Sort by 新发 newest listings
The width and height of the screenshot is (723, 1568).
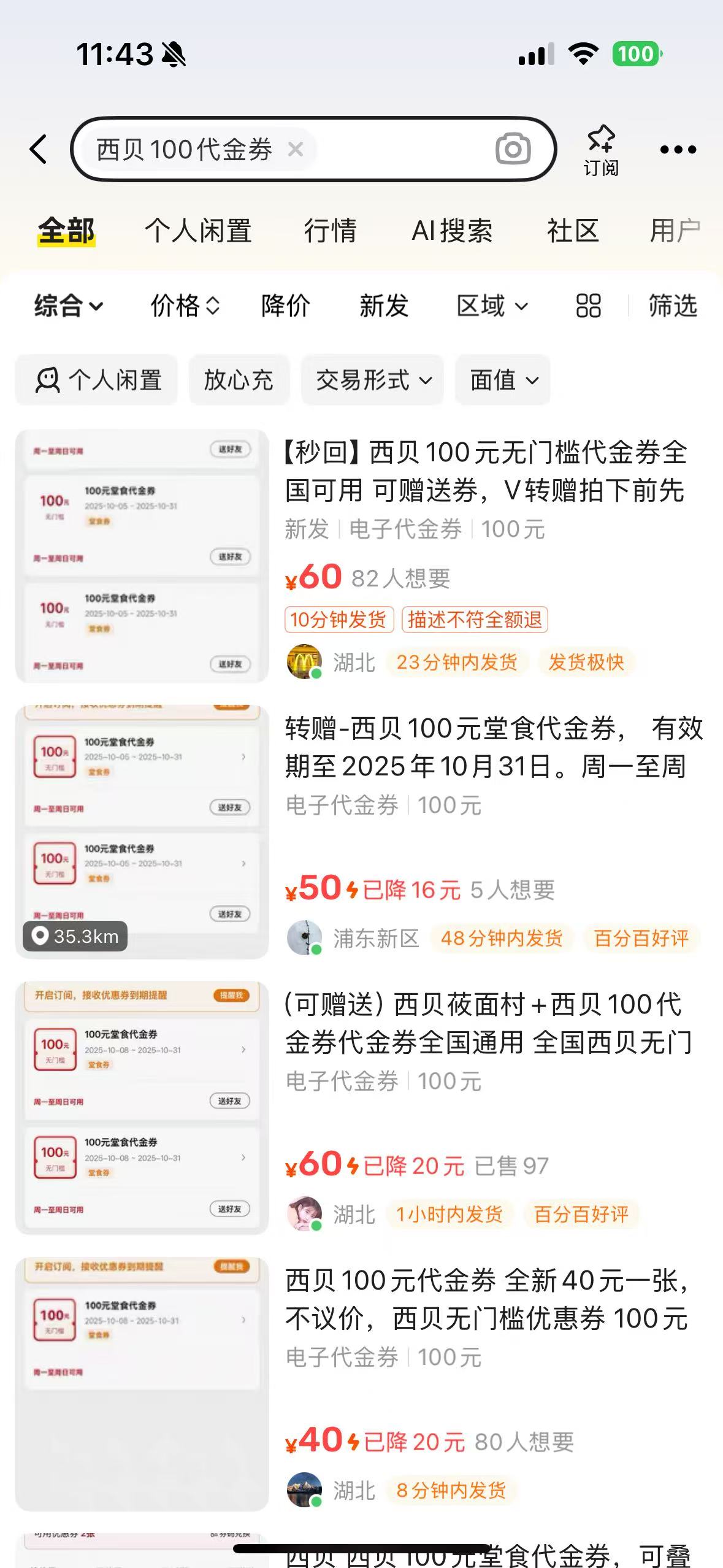384,306
